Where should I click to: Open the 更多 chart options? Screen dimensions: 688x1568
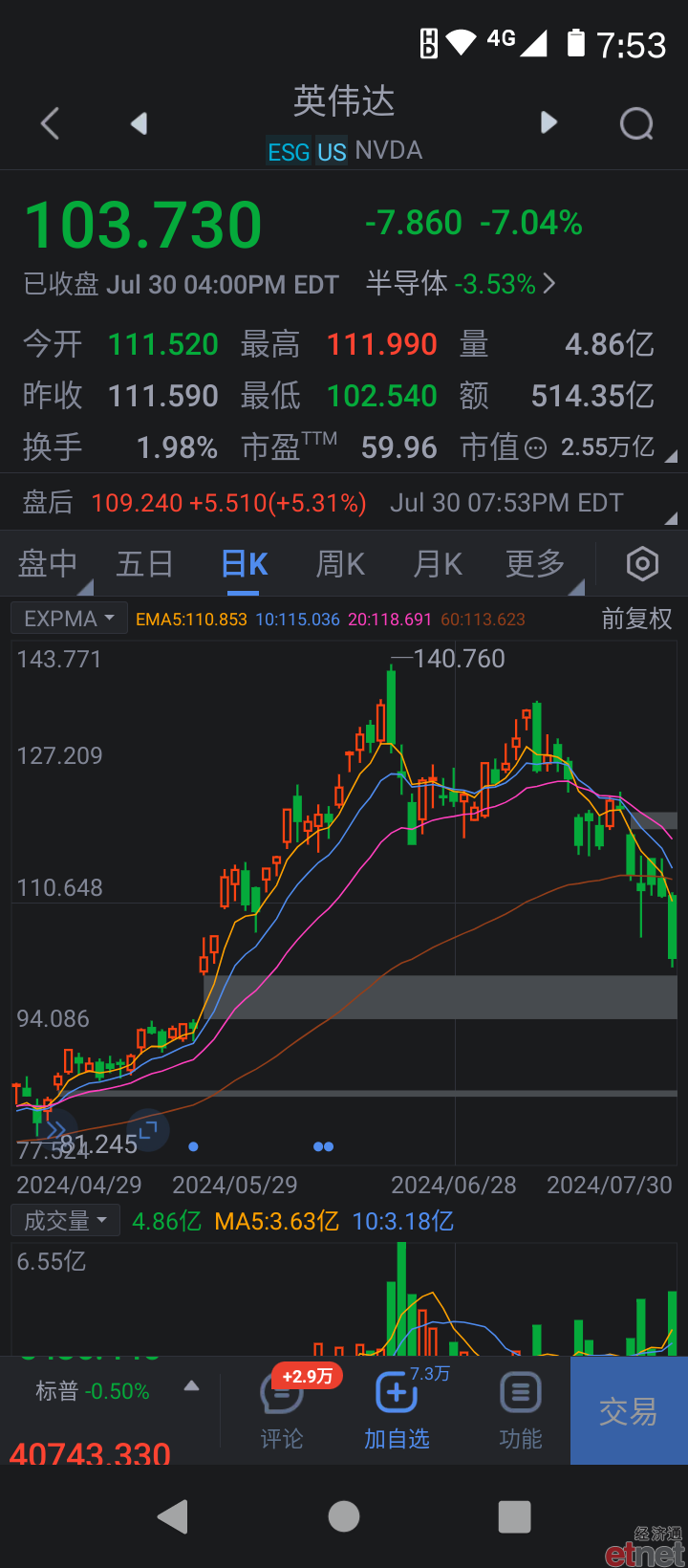pyautogui.click(x=535, y=564)
